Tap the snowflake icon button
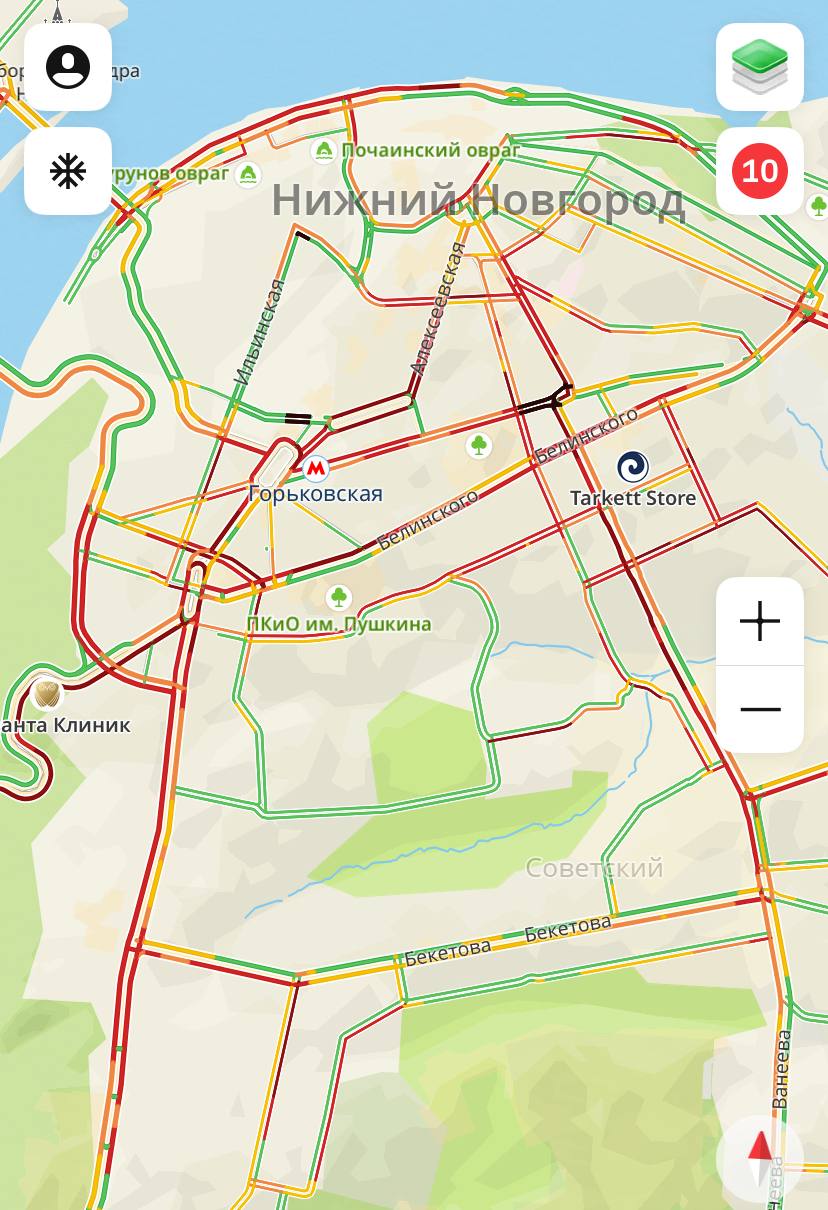828x1210 pixels. tap(68, 171)
